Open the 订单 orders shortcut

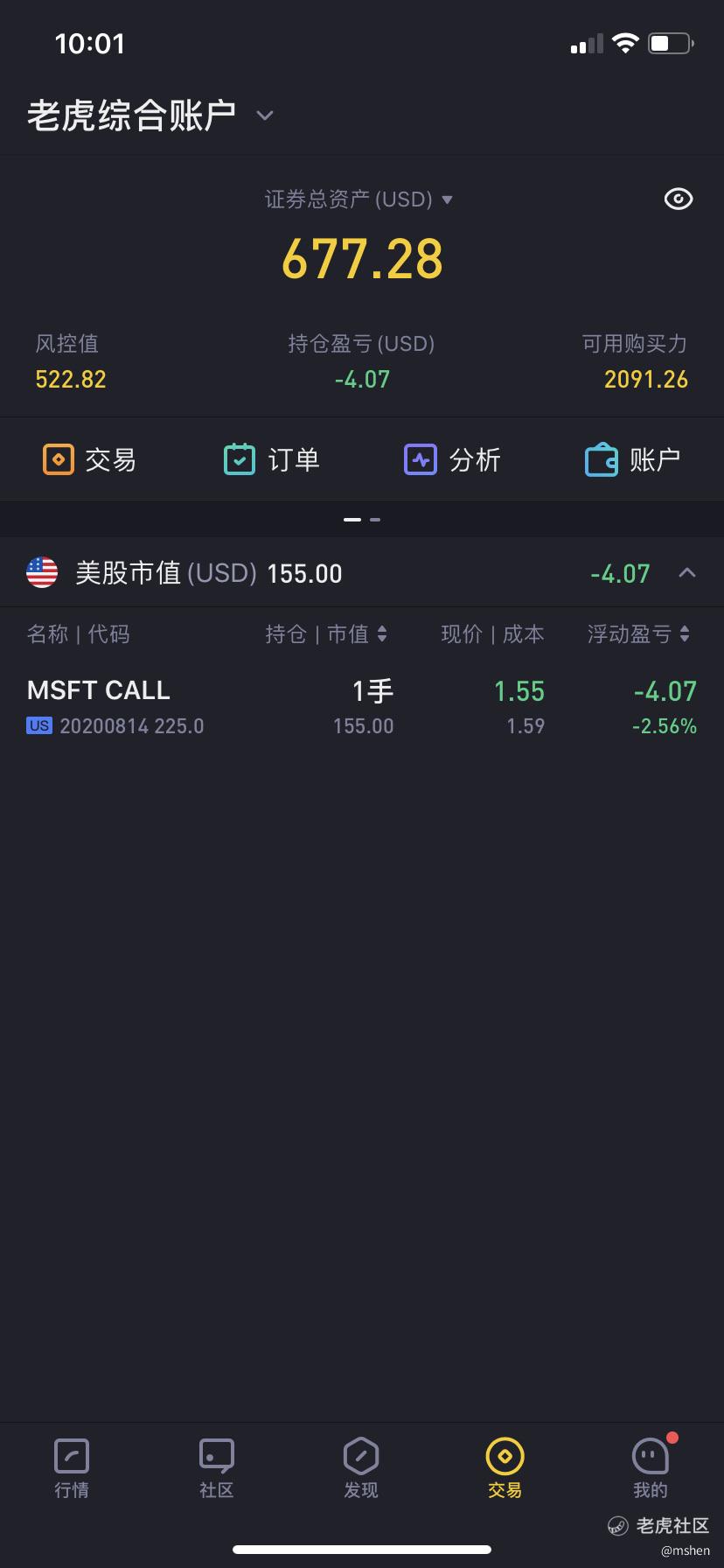[271, 459]
